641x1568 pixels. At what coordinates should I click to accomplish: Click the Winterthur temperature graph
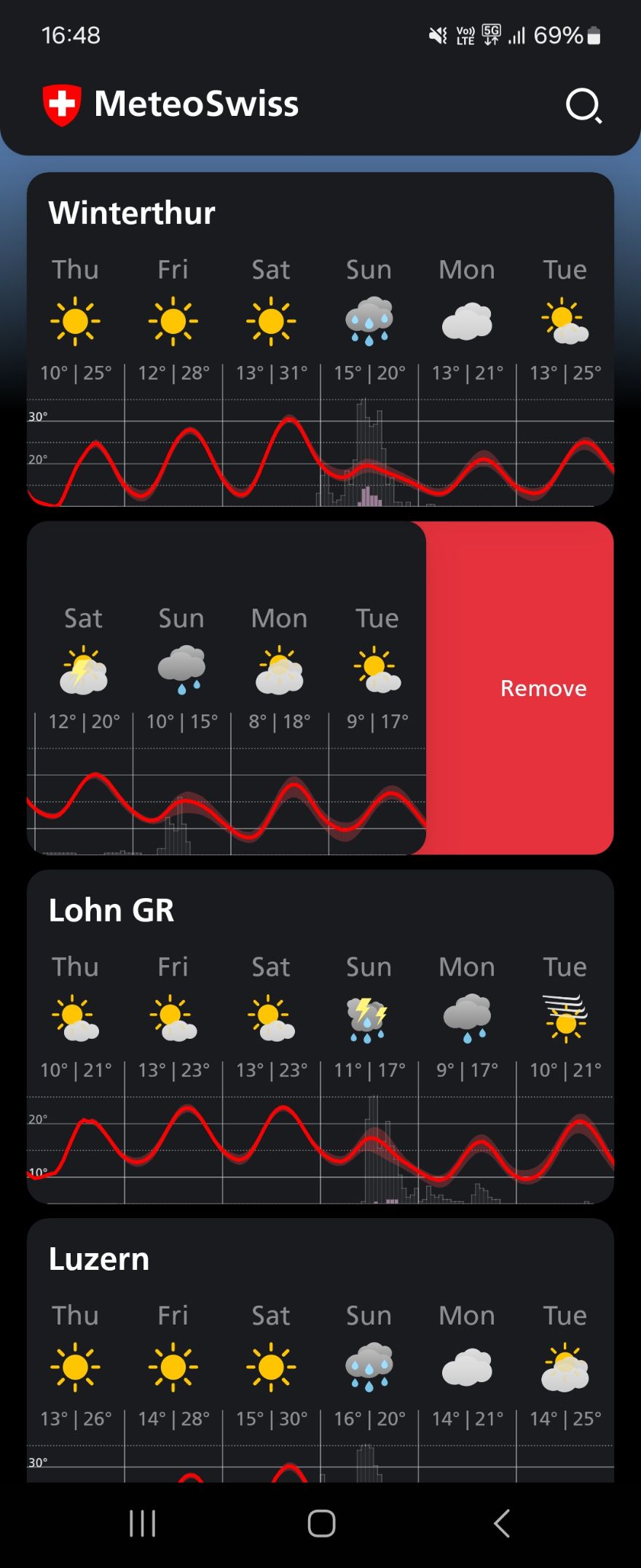[320, 452]
